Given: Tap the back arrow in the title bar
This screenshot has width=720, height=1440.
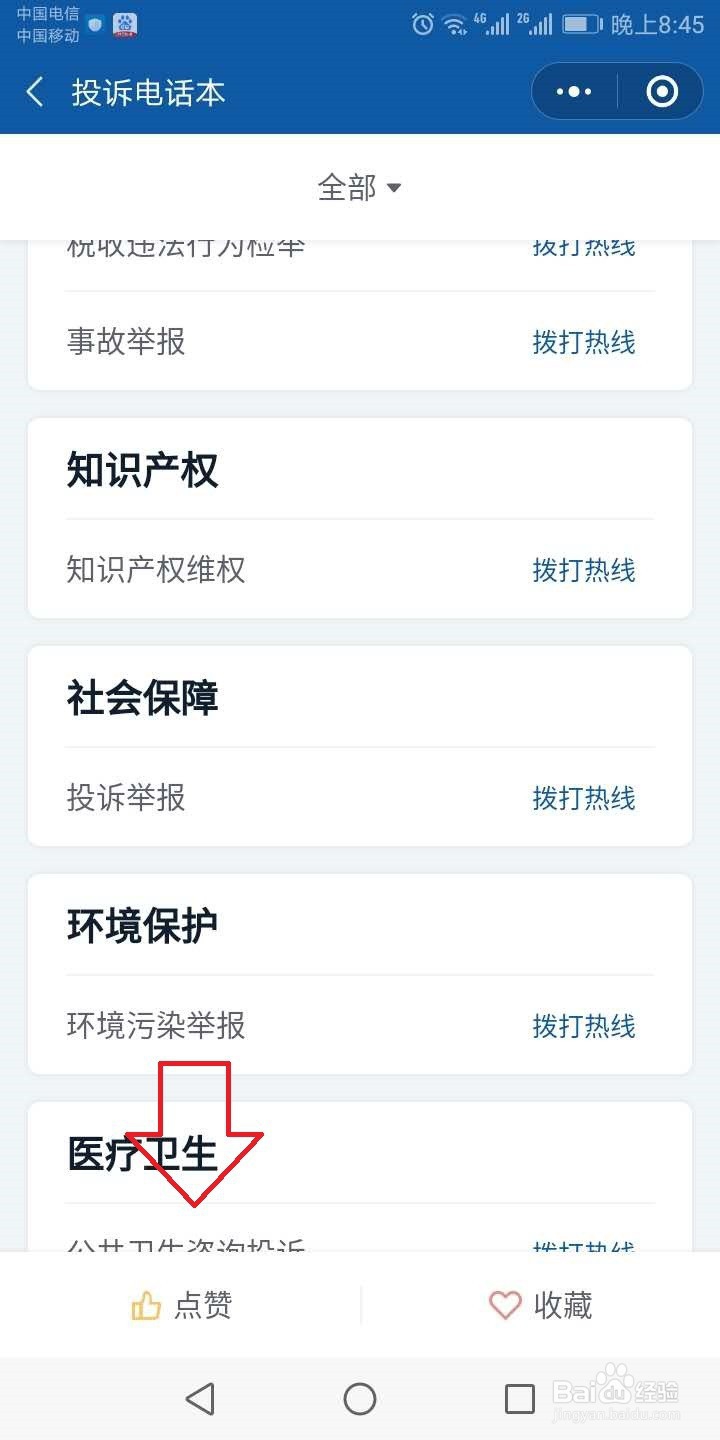Looking at the screenshot, I should 34,91.
